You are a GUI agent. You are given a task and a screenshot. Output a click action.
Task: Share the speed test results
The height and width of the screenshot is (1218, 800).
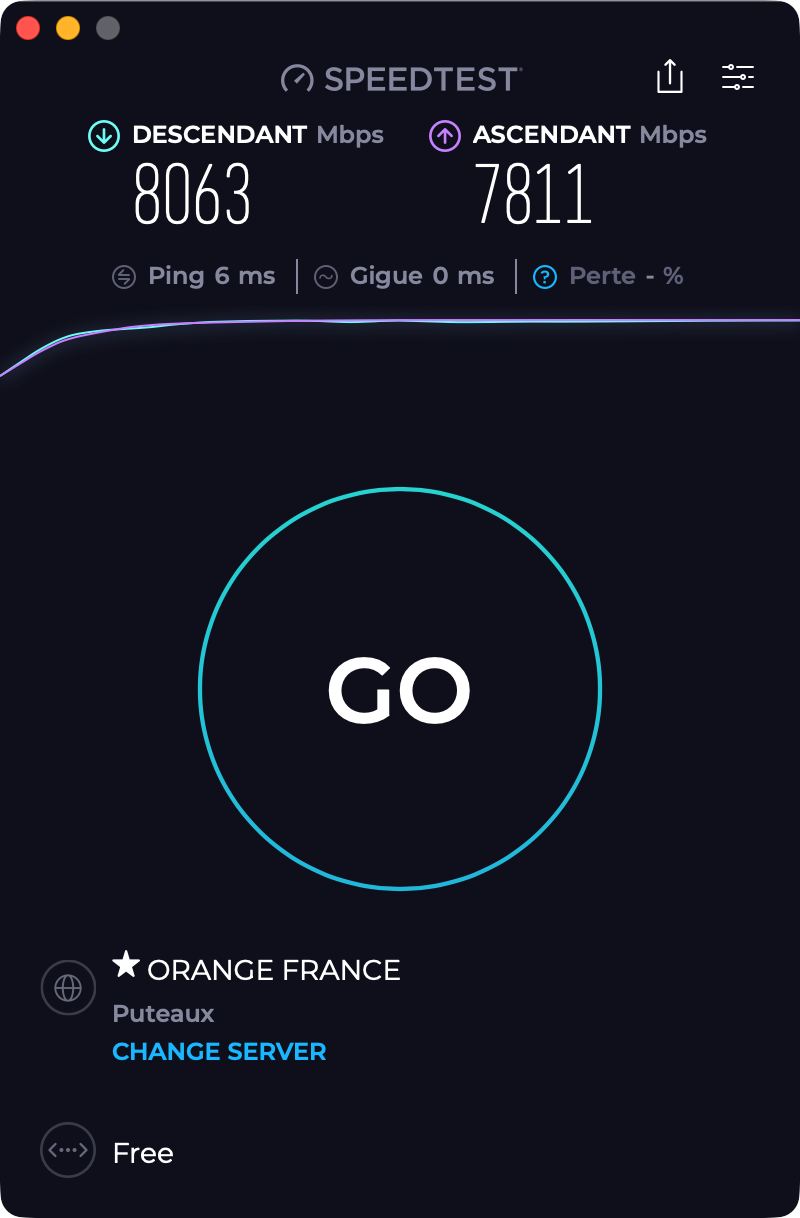(x=669, y=77)
